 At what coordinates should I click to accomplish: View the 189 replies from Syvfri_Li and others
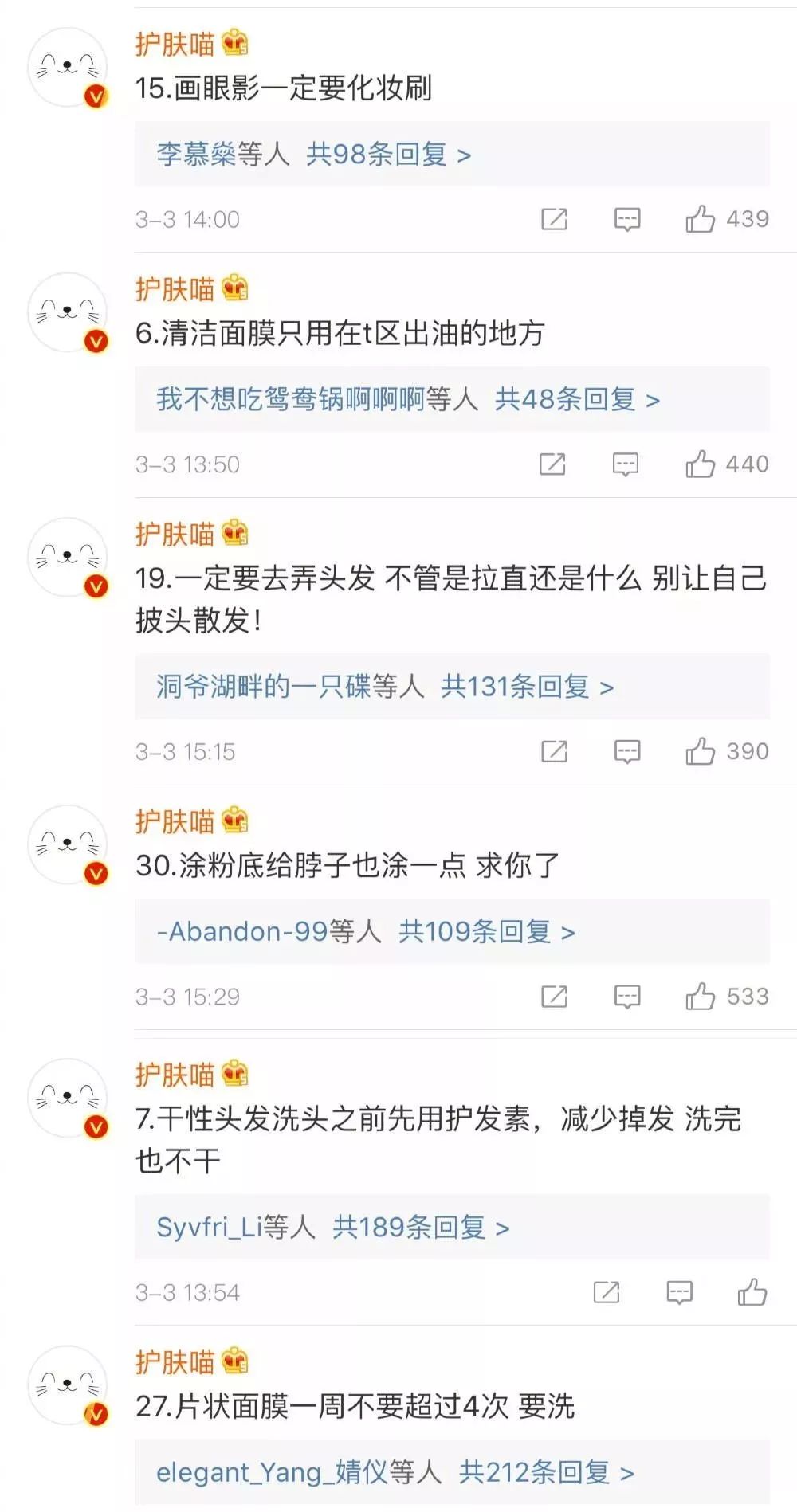pos(420,1227)
